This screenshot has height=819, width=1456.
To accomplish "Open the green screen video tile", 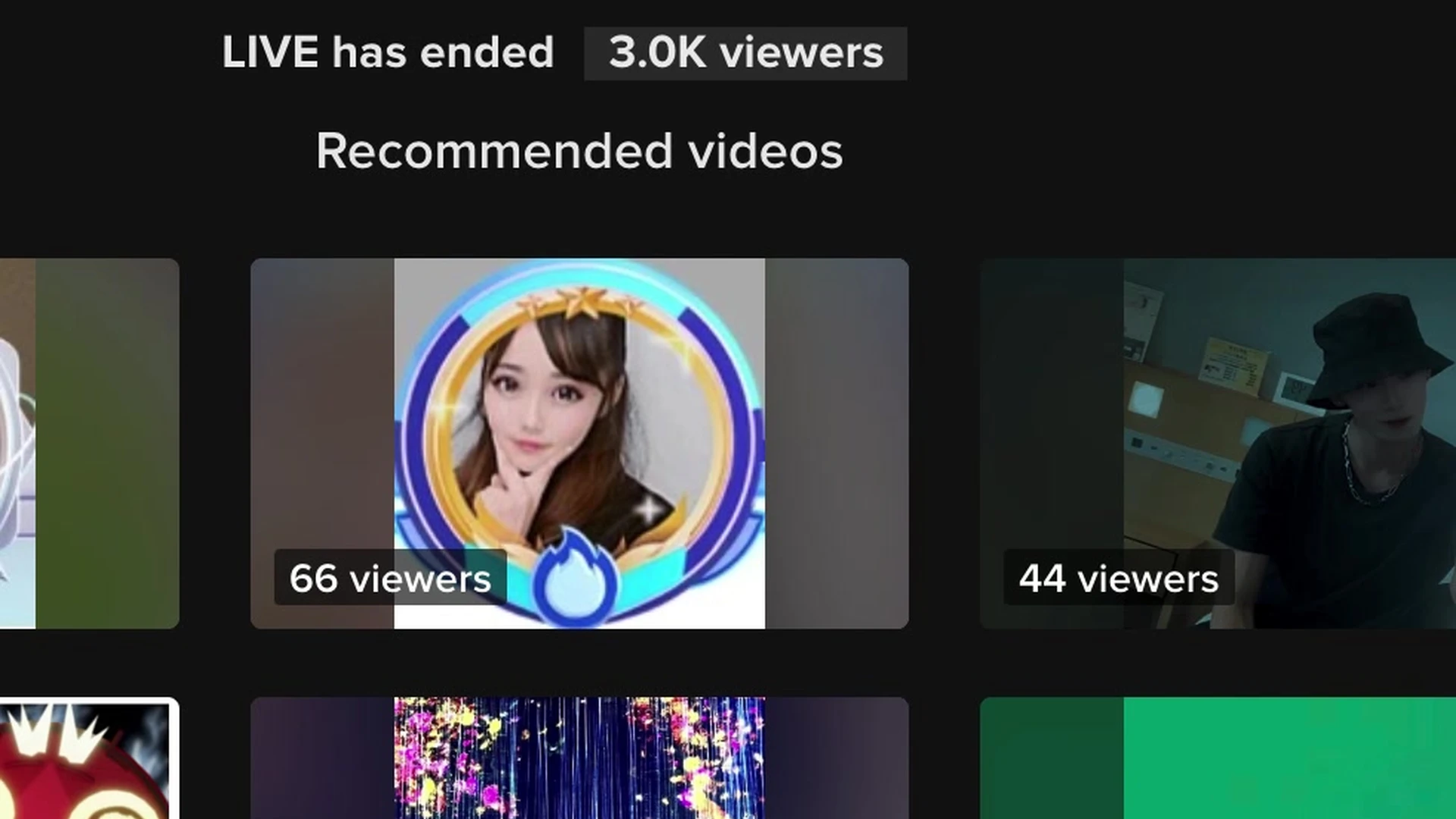I will tap(1217, 757).
